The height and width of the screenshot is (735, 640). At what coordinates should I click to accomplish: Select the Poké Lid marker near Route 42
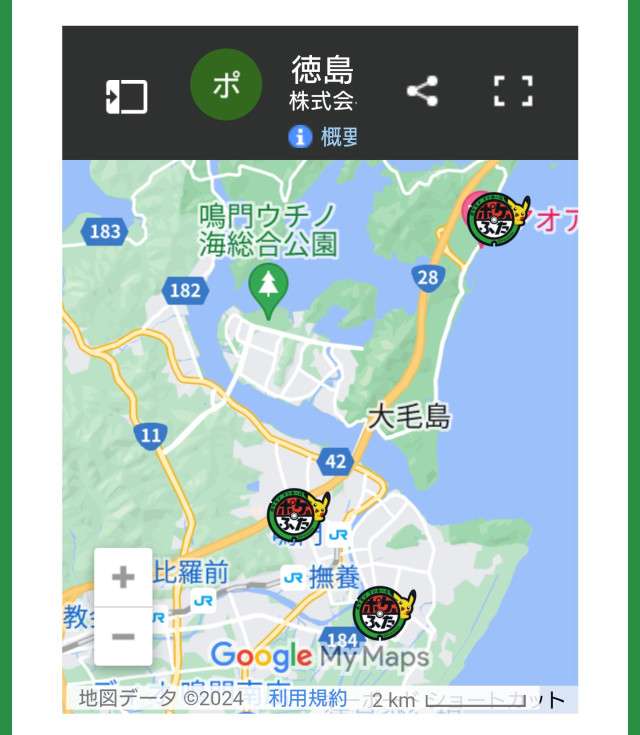tap(297, 514)
